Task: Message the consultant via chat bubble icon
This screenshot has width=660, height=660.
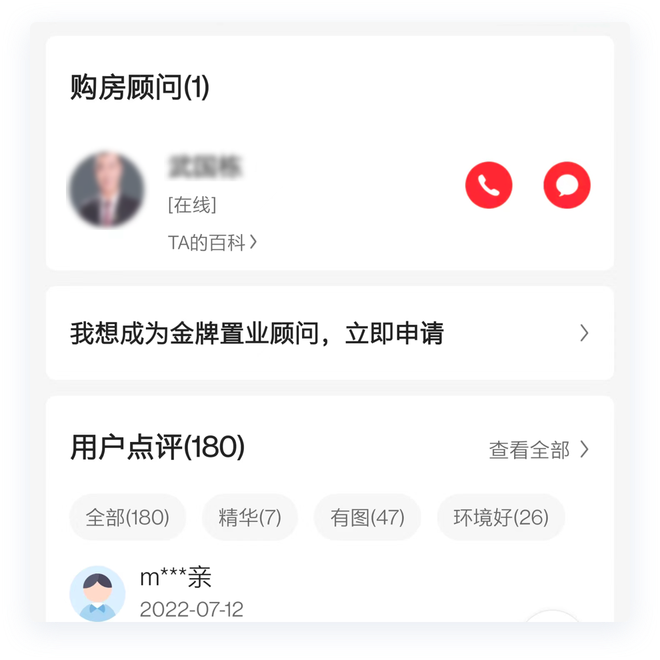Action: [567, 185]
